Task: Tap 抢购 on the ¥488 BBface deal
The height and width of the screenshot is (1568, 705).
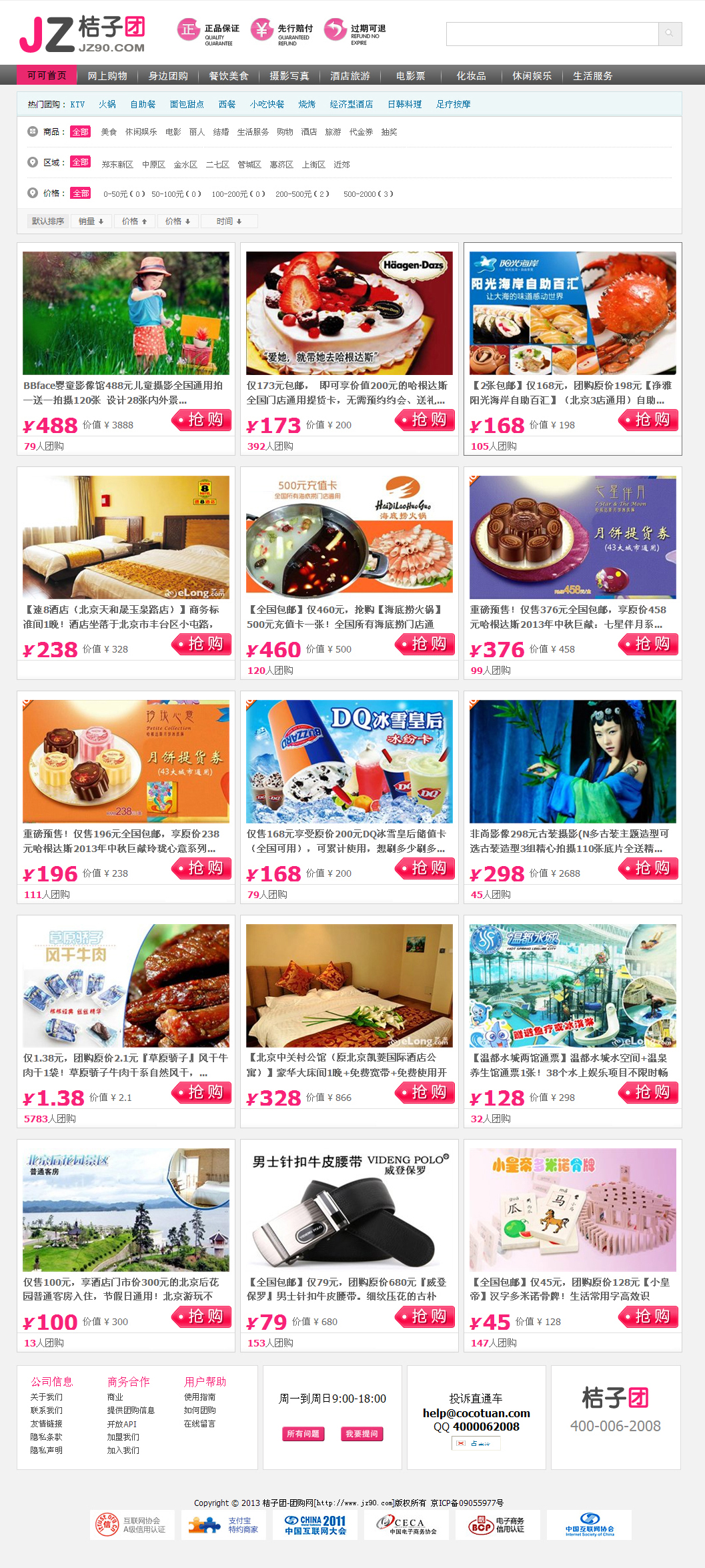Action: pyautogui.click(x=201, y=419)
